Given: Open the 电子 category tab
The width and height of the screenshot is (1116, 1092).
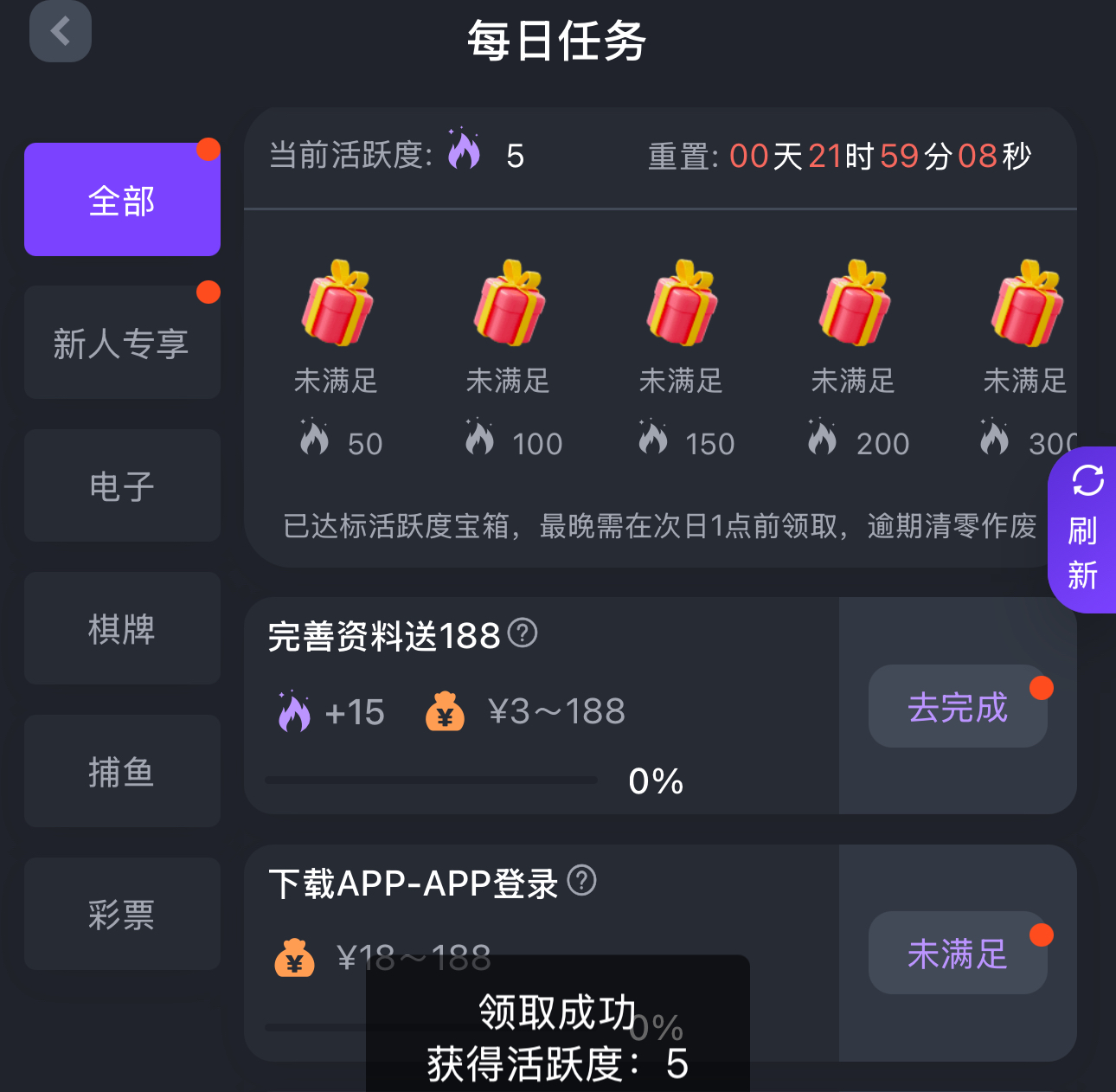Looking at the screenshot, I should click(x=122, y=485).
